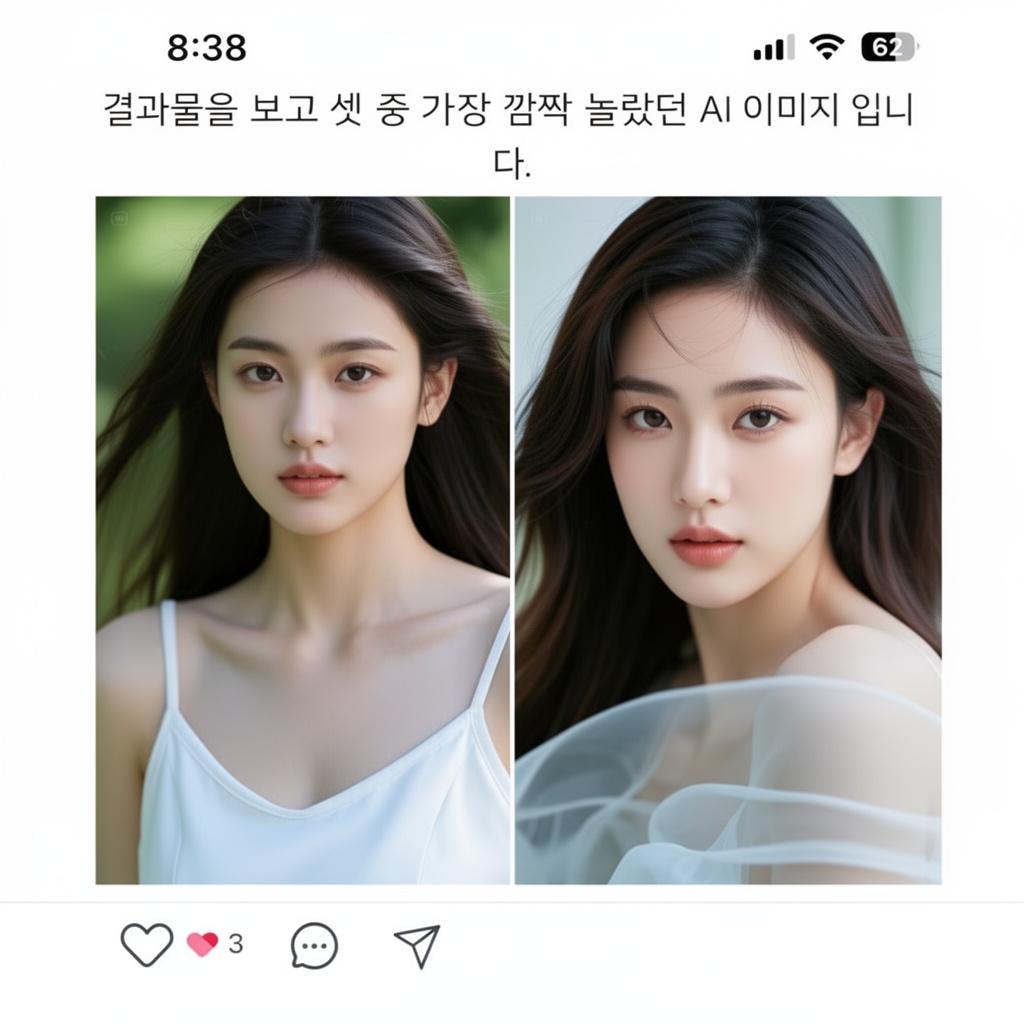The image size is (1024, 1024).
Task: Open the comments speech bubble
Action: [x=314, y=945]
